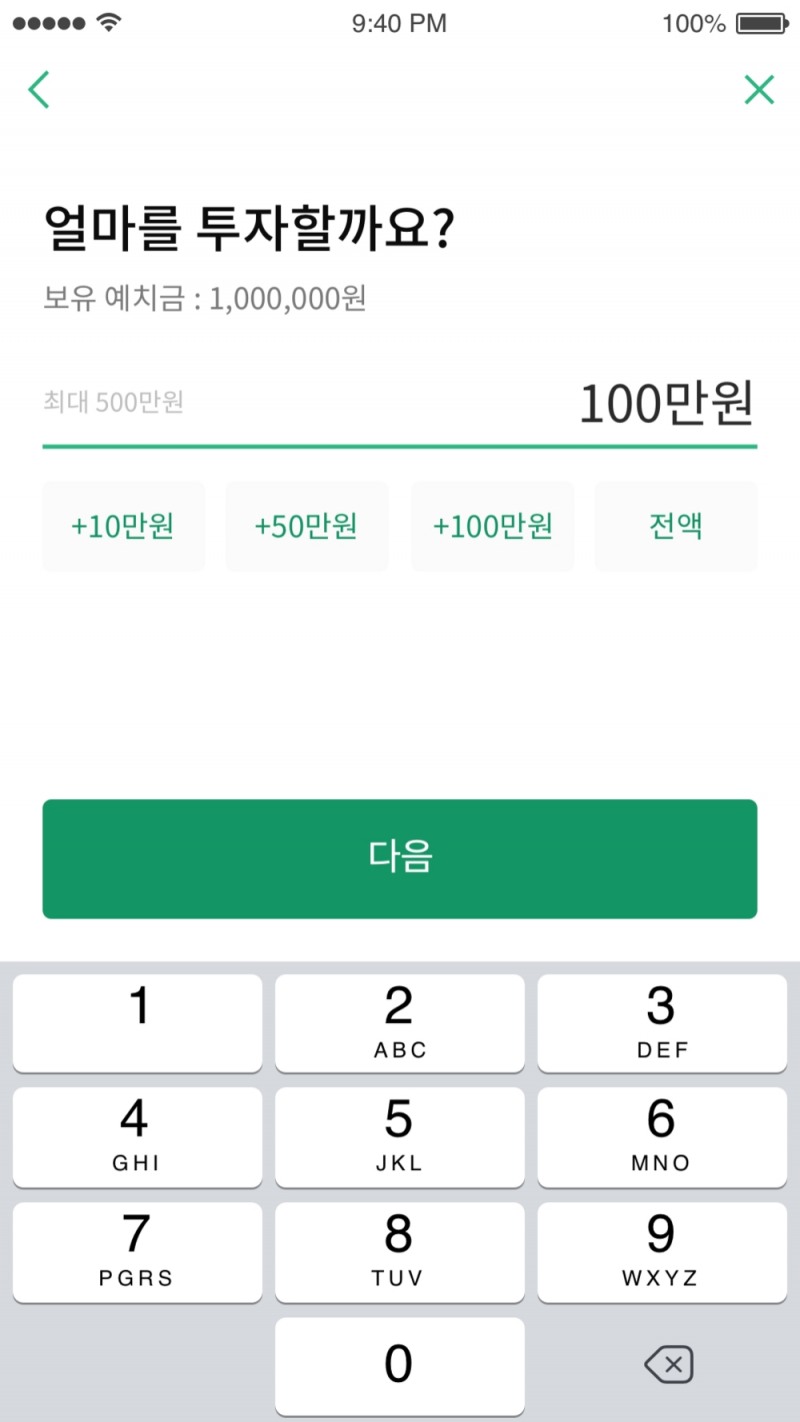Image resolution: width=800 pixels, height=1422 pixels.
Task: Close the investment screen with the X
Action: pyautogui.click(x=759, y=89)
